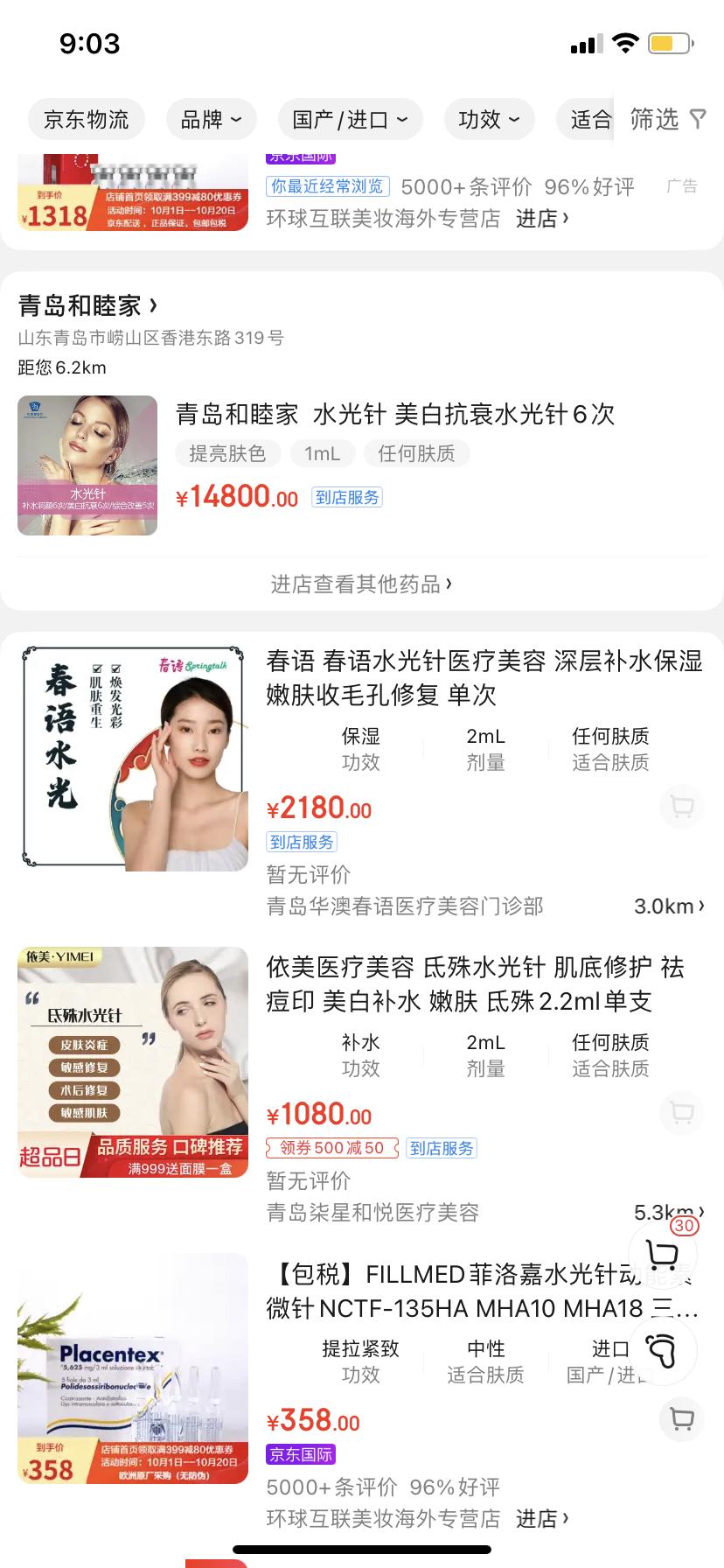Open the 国产/进口 filter dropdown
Viewport: 724px width, 1568px height.
(350, 119)
